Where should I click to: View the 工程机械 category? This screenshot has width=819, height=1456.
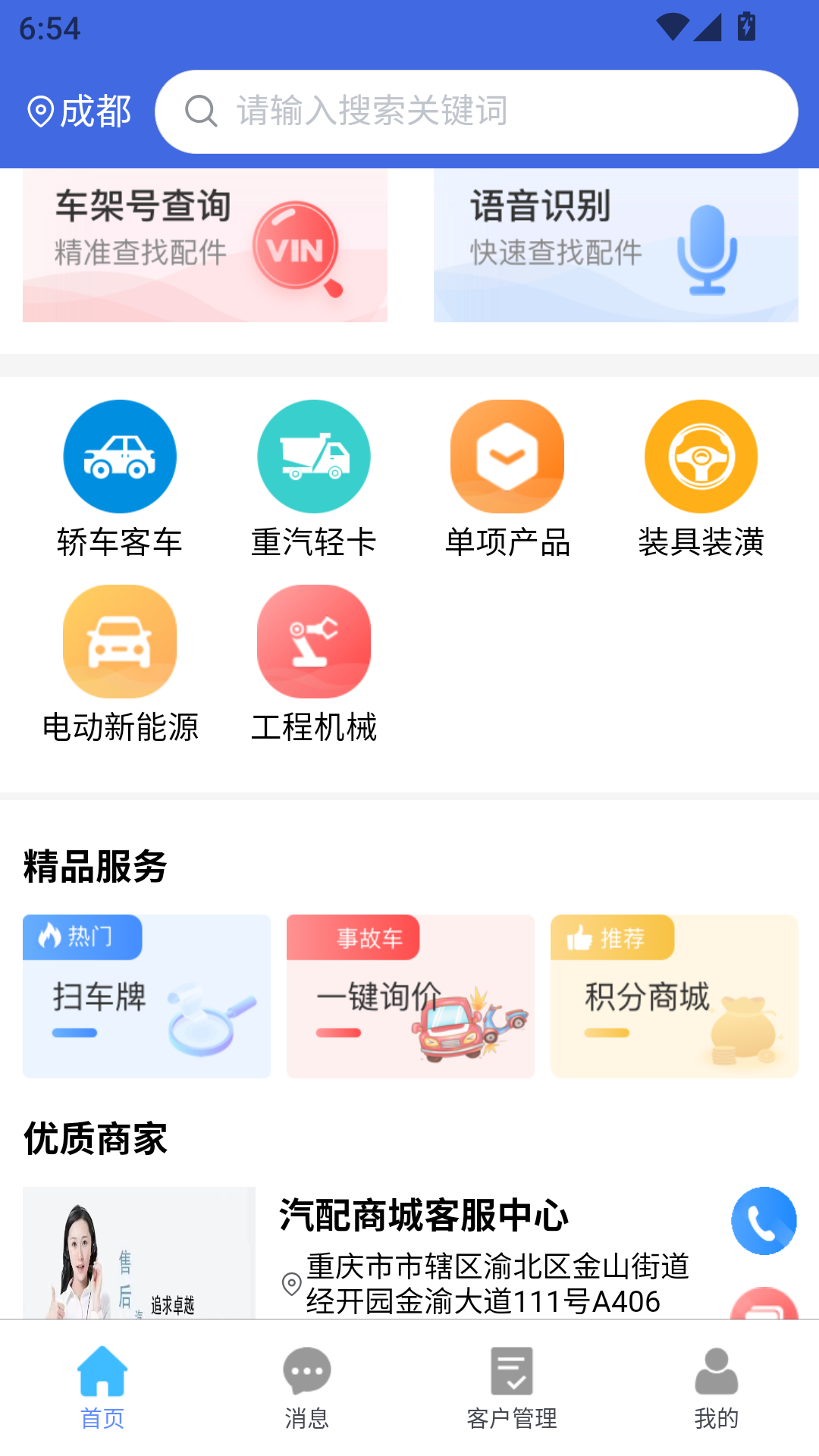(313, 664)
